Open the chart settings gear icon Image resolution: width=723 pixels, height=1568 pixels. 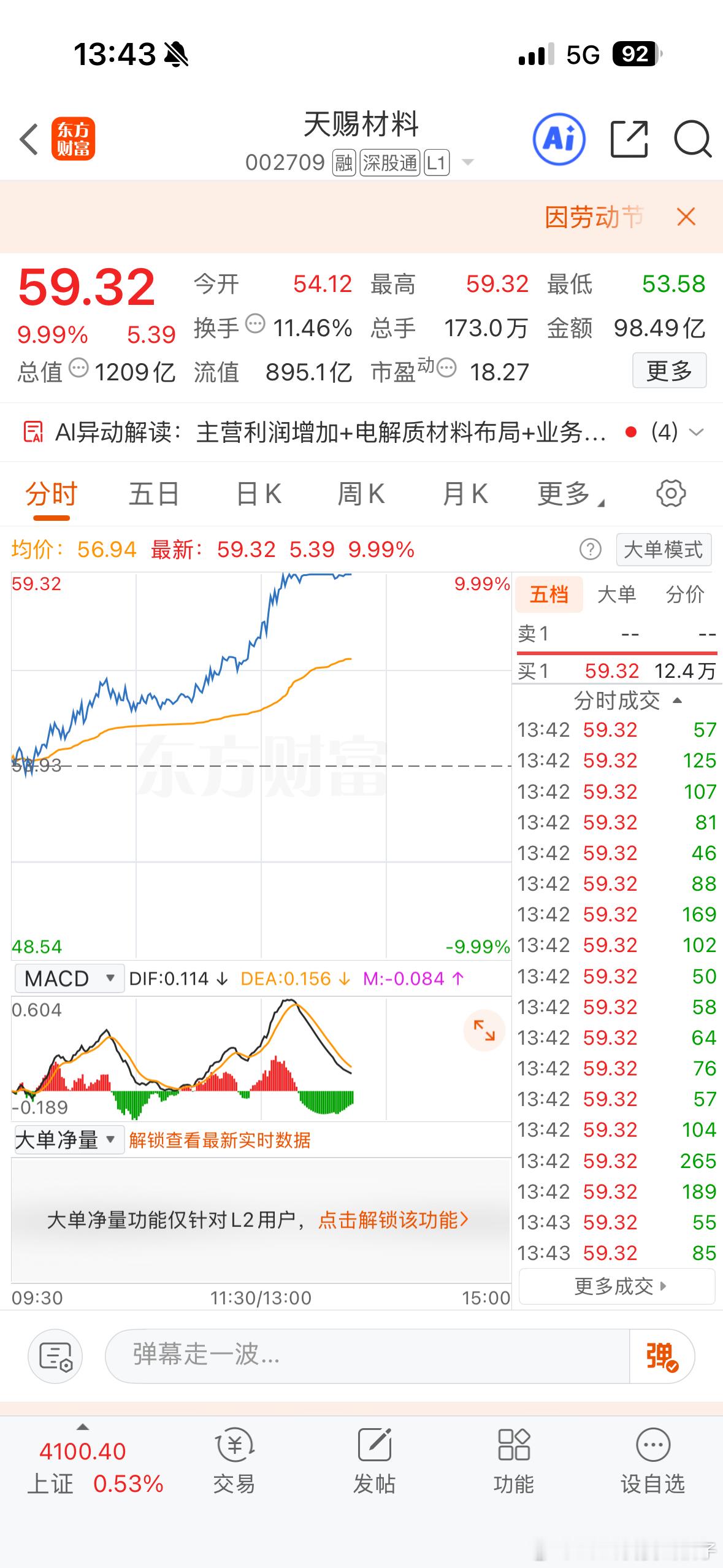[x=670, y=493]
